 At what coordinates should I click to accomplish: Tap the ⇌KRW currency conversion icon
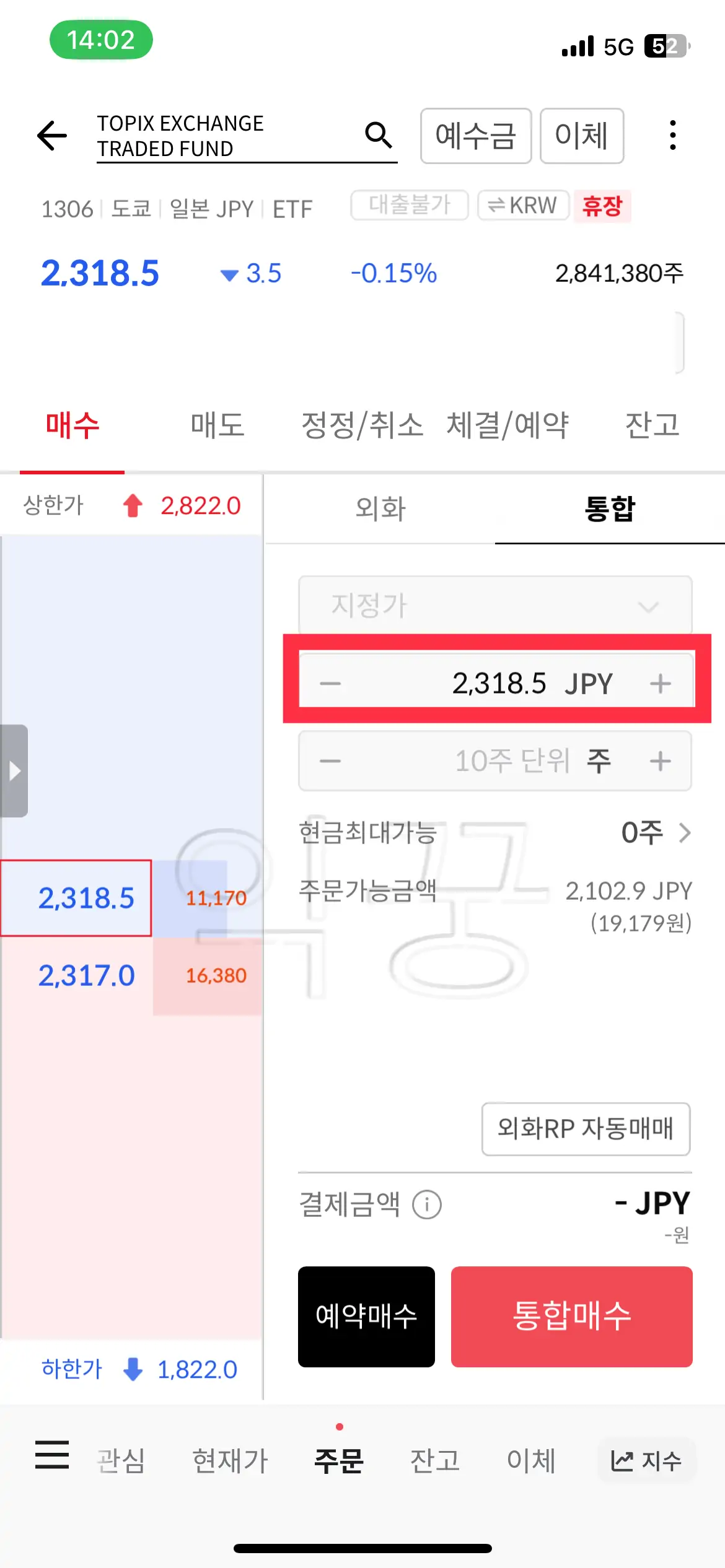pyautogui.click(x=522, y=206)
